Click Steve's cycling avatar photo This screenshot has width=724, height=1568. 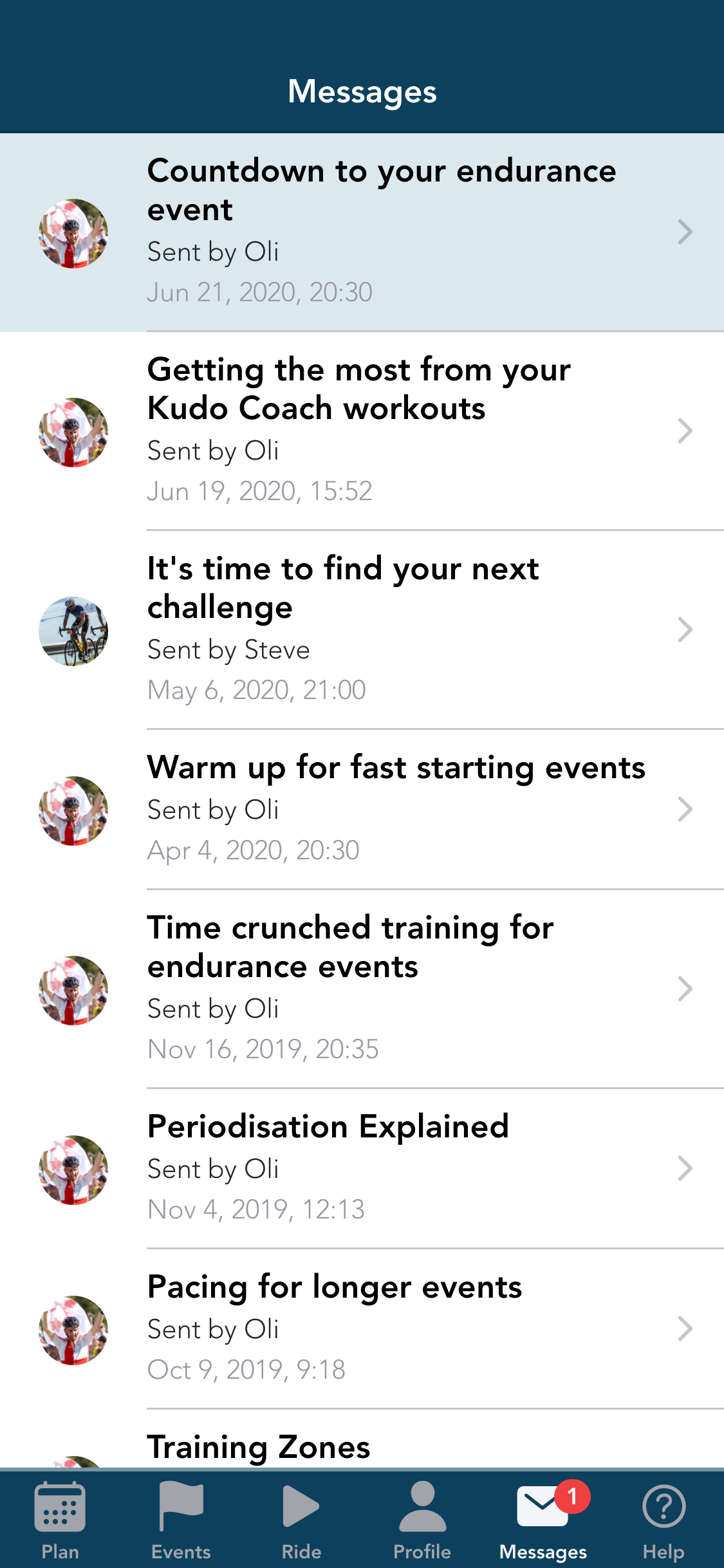pyautogui.click(x=73, y=630)
